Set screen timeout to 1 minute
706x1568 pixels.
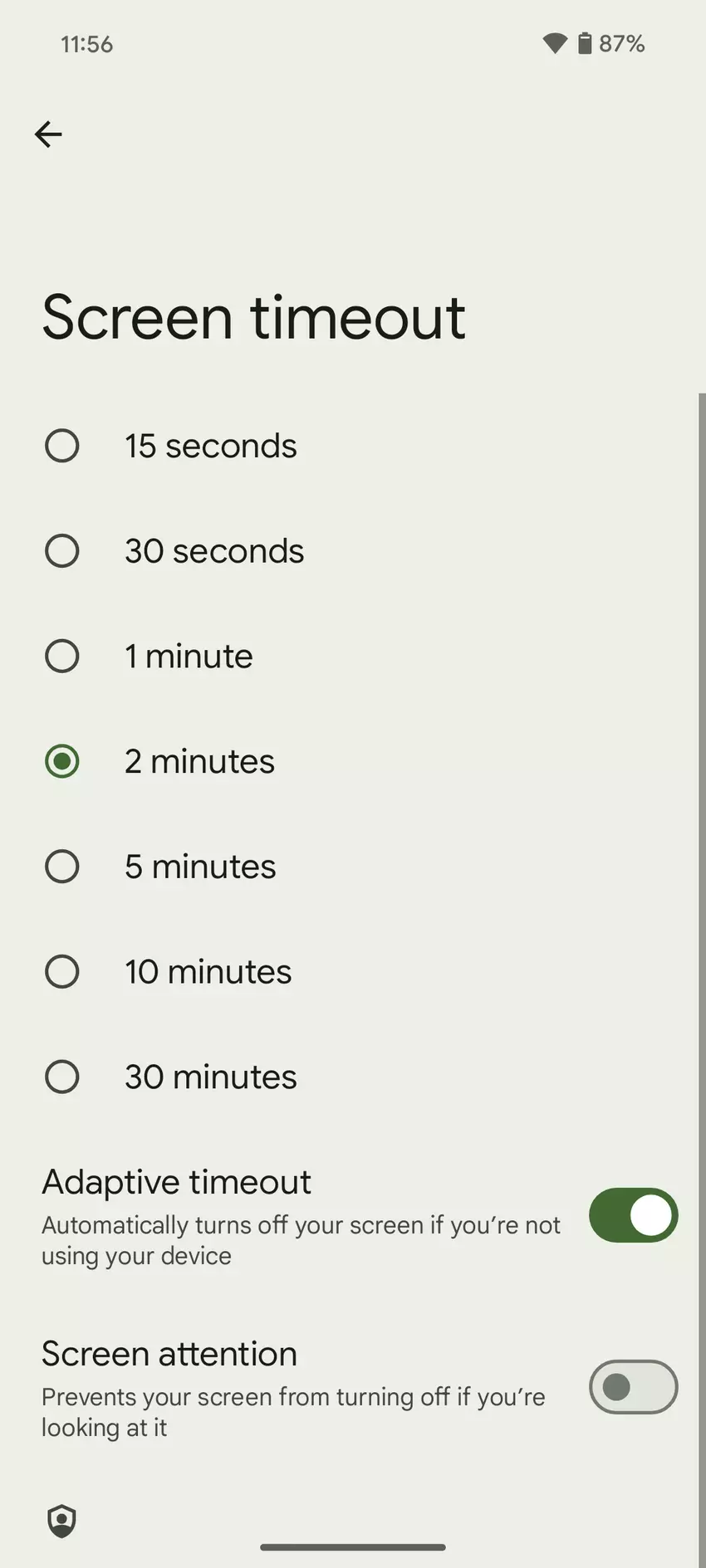coord(62,657)
